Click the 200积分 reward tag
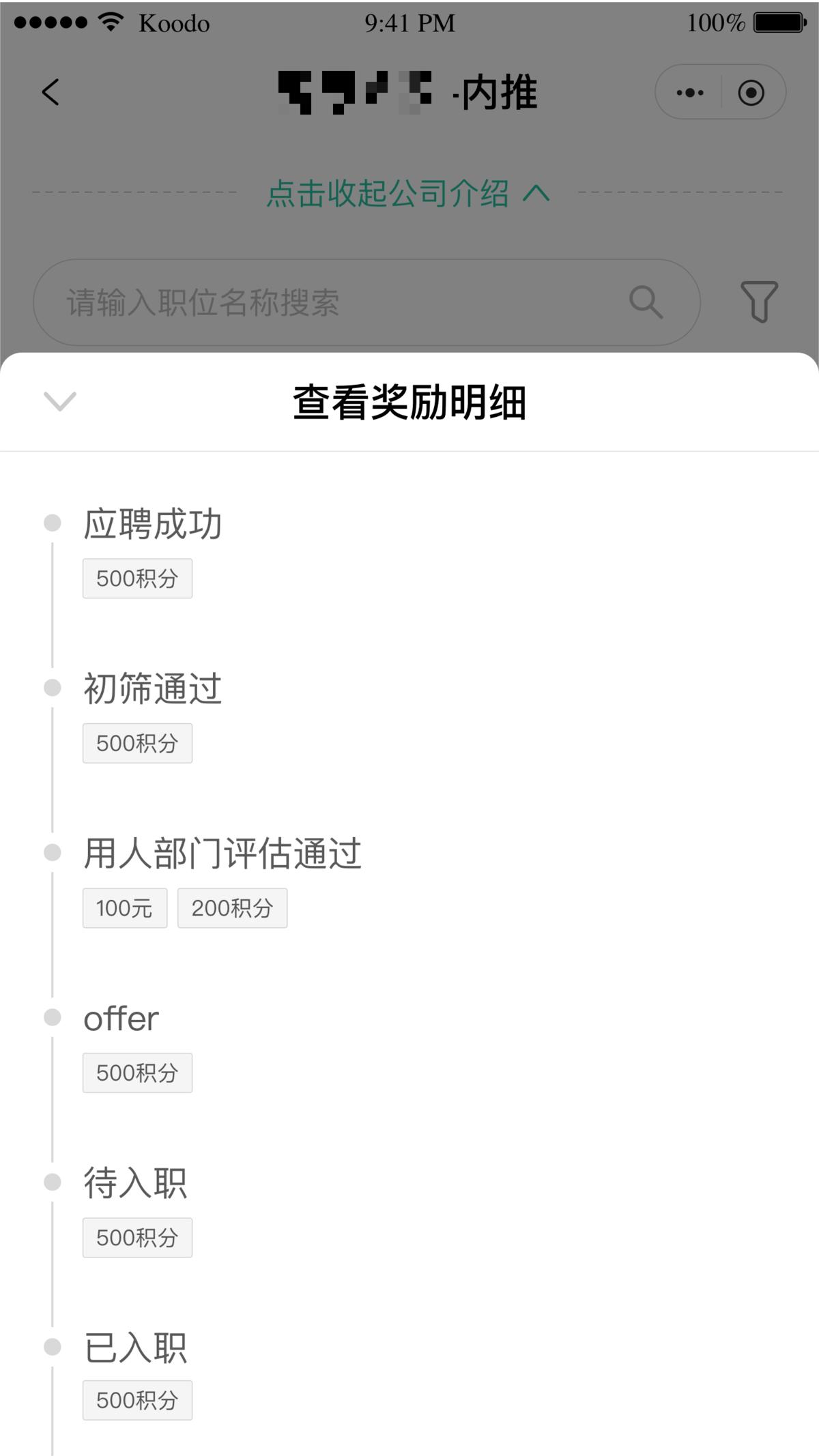The height and width of the screenshot is (1456, 819). (232, 907)
